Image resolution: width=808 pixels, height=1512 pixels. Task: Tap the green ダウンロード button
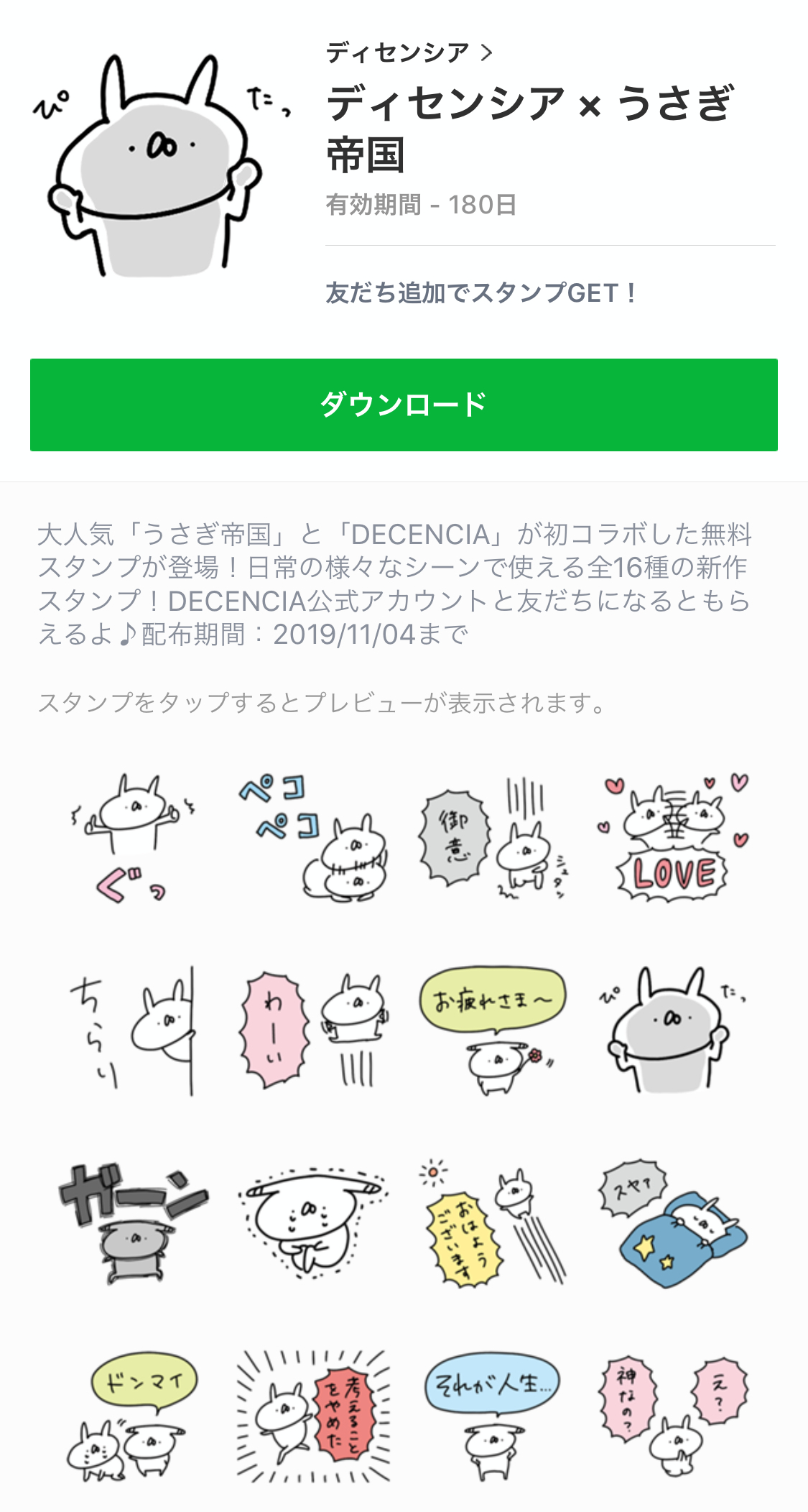tap(404, 405)
